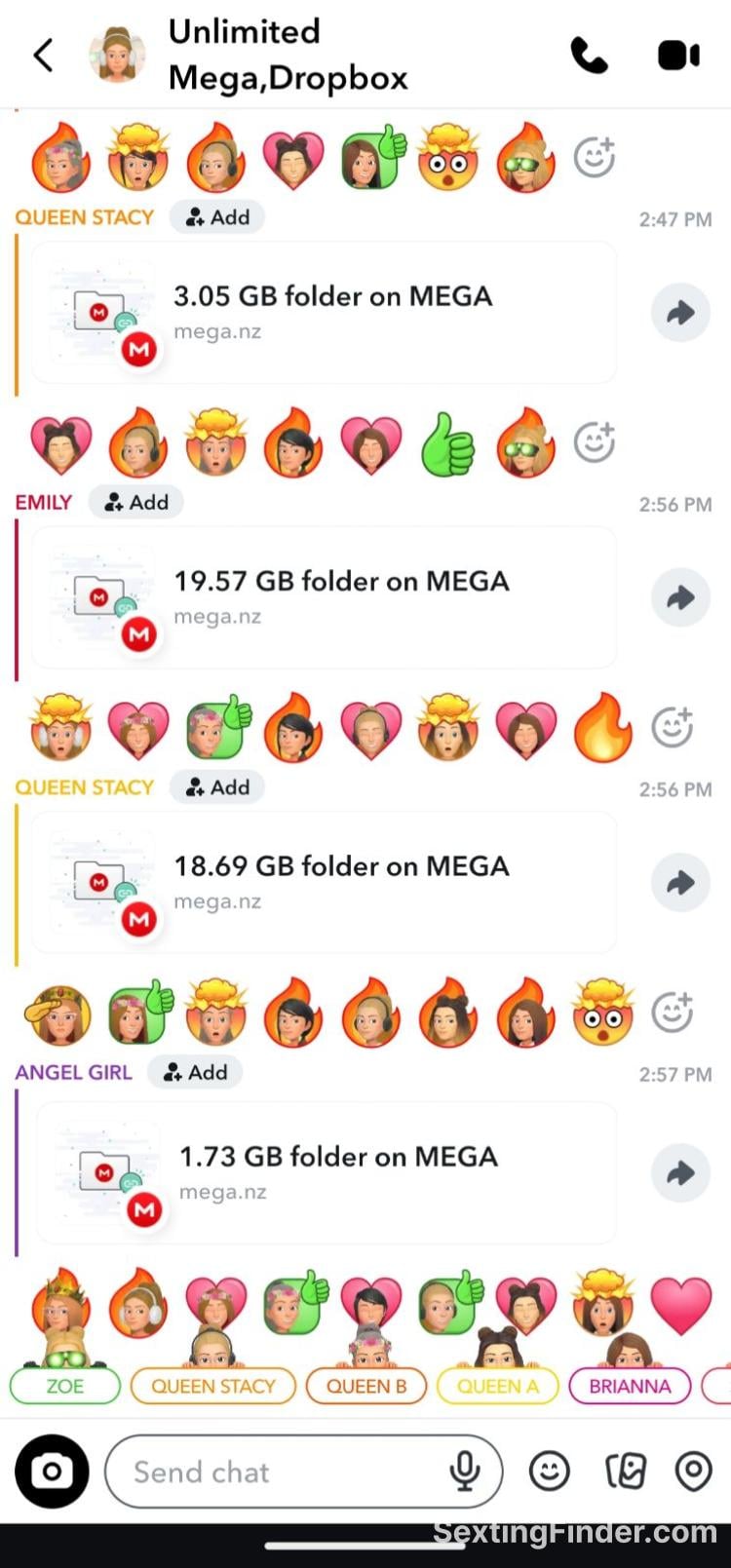This screenshot has height=1568, width=731.
Task: Add Emily as a friend
Action: [136, 502]
